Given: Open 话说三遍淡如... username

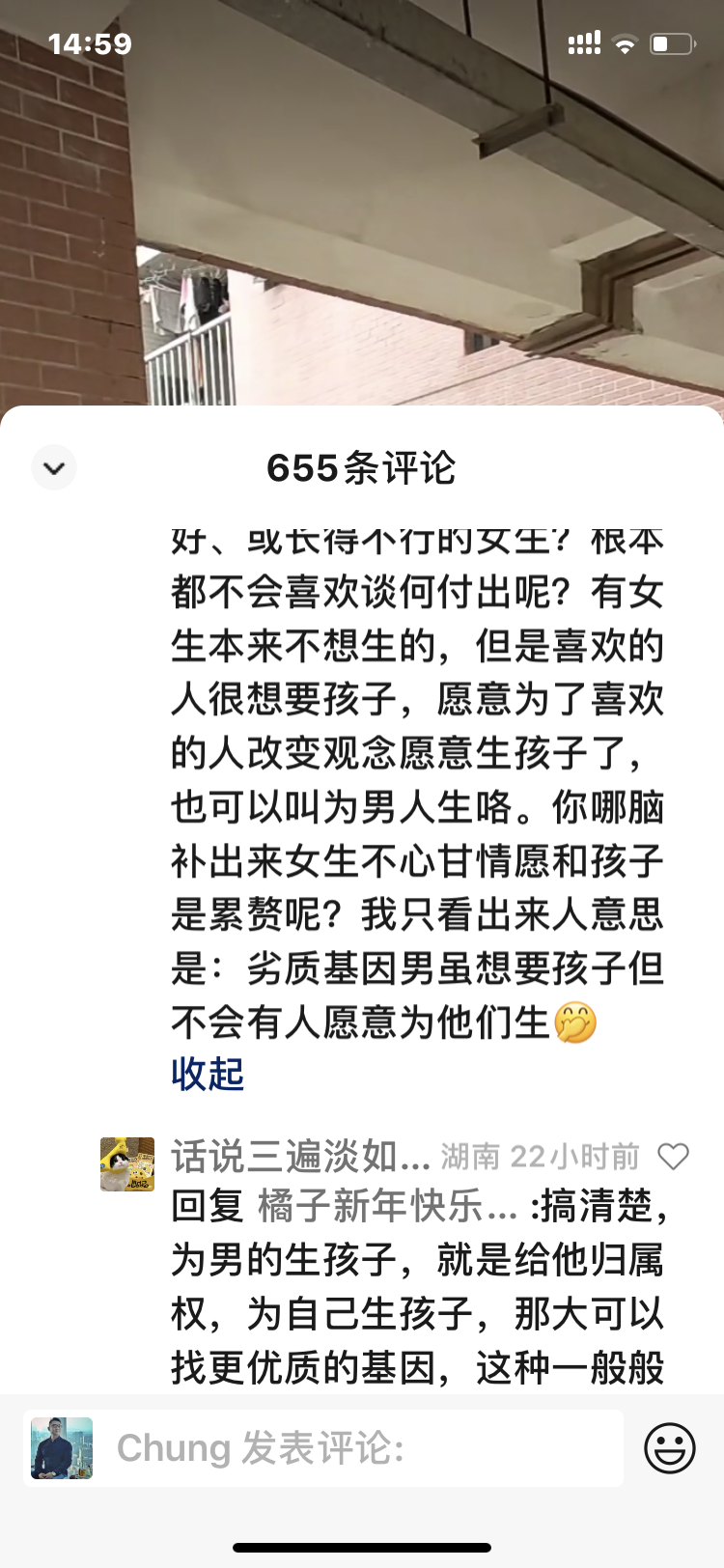Looking at the screenshot, I should tap(300, 1156).
